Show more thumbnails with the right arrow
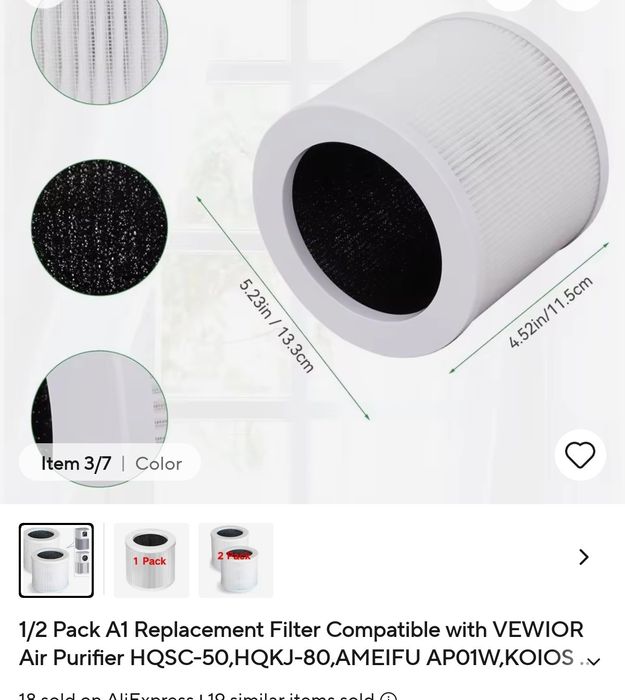Viewport: 625px width, 700px height. [x=584, y=557]
